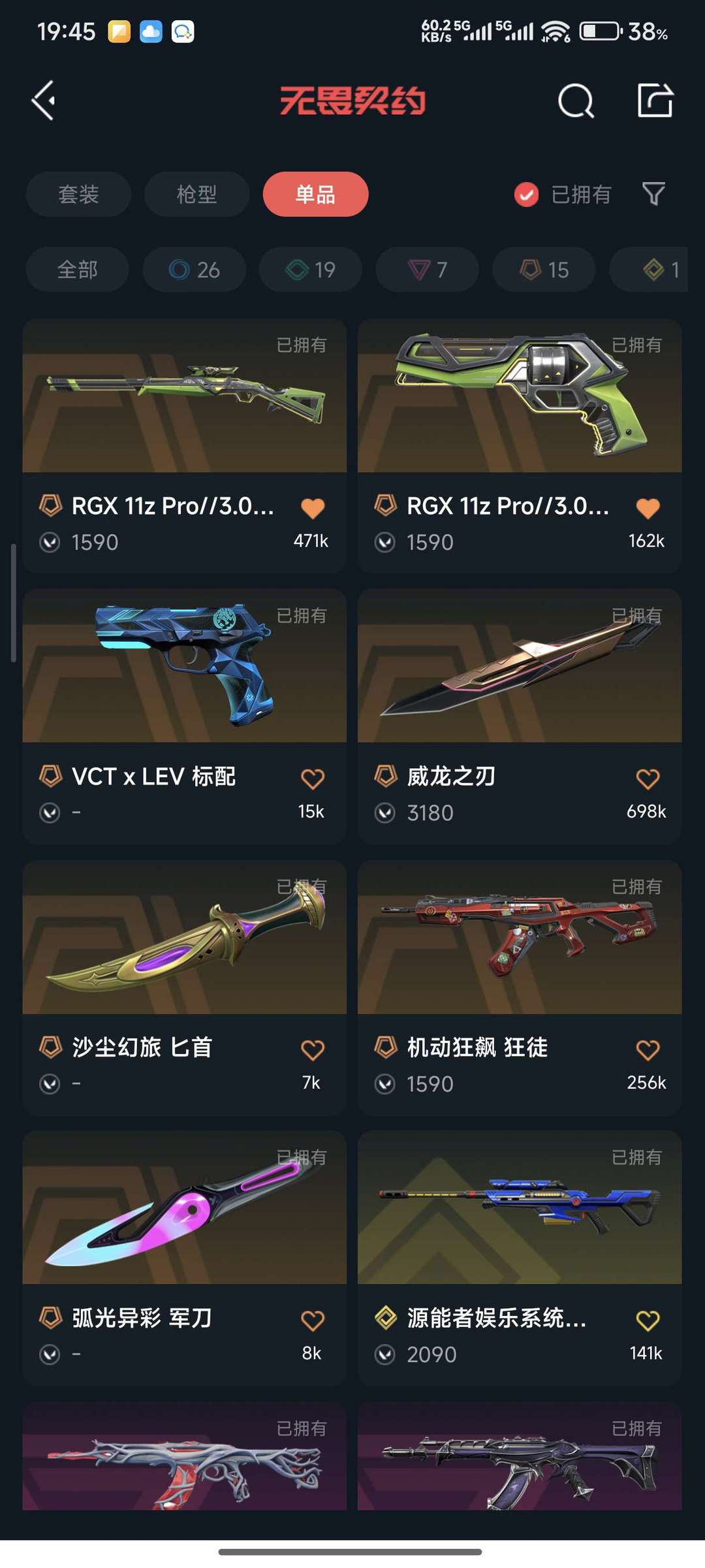Open the 威龙之刃 knife card
The width and height of the screenshot is (705, 1568).
[x=520, y=716]
